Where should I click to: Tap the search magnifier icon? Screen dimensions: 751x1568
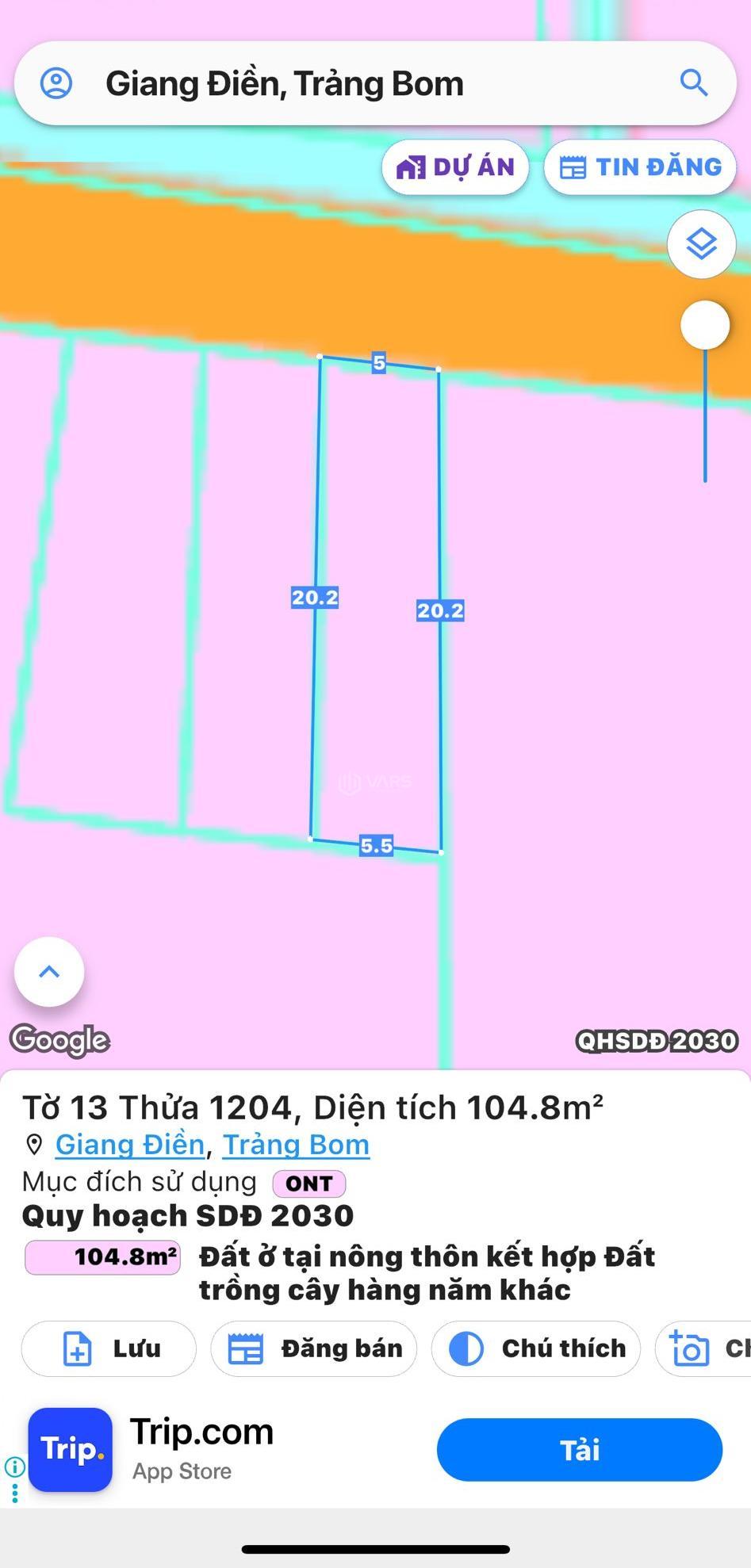click(694, 82)
